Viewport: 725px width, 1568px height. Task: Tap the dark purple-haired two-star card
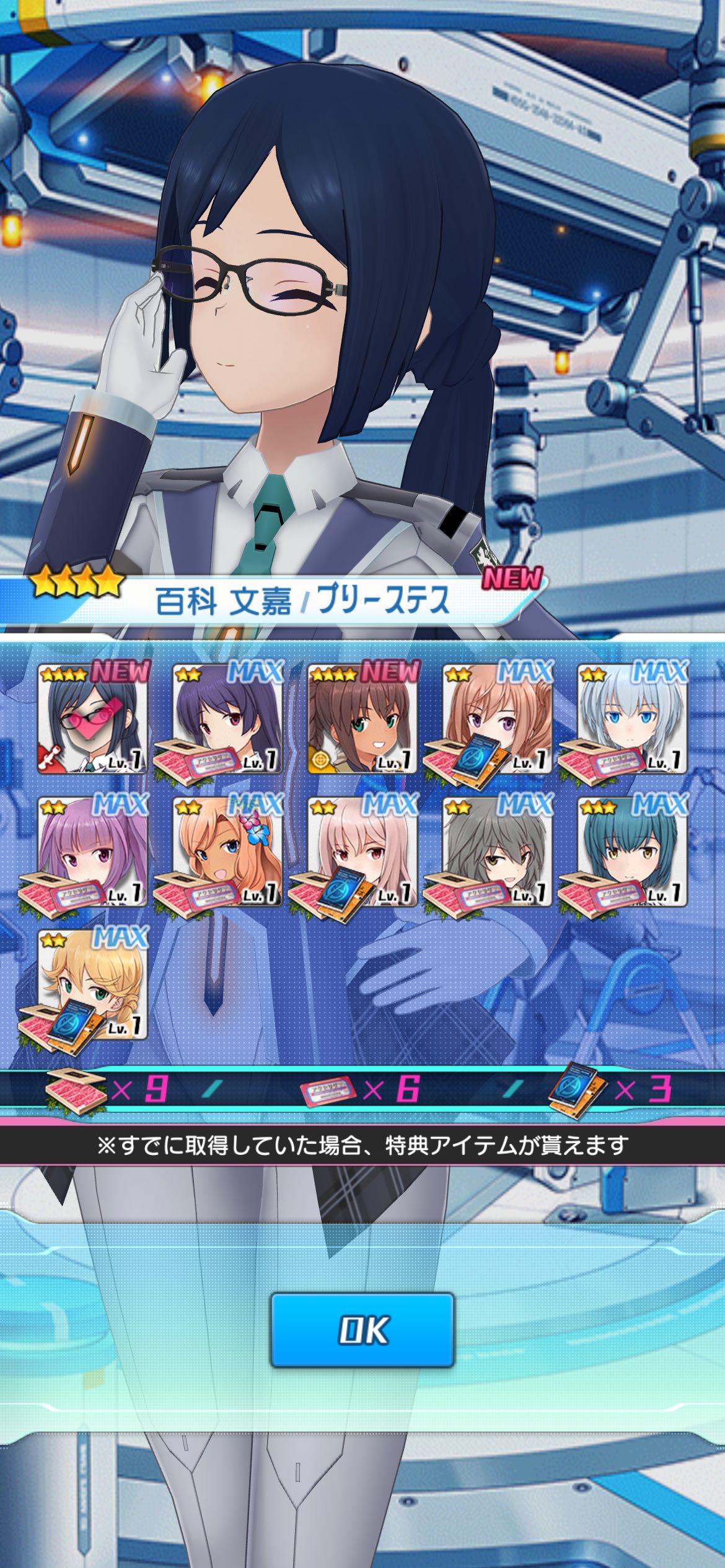227,718
